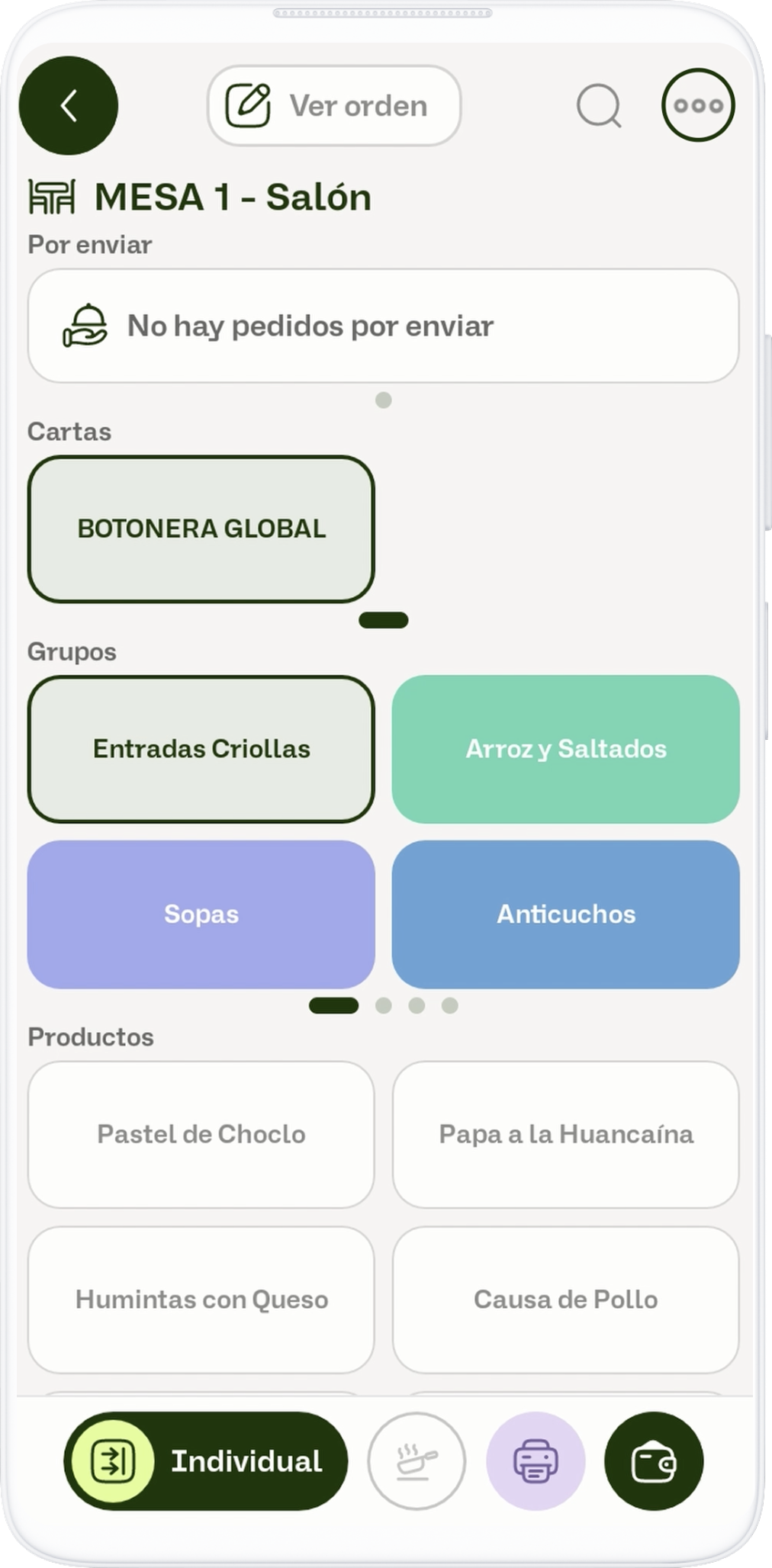Switch to the Arroz y Saltados group
Viewport: 772px width, 1568px height.
566,749
